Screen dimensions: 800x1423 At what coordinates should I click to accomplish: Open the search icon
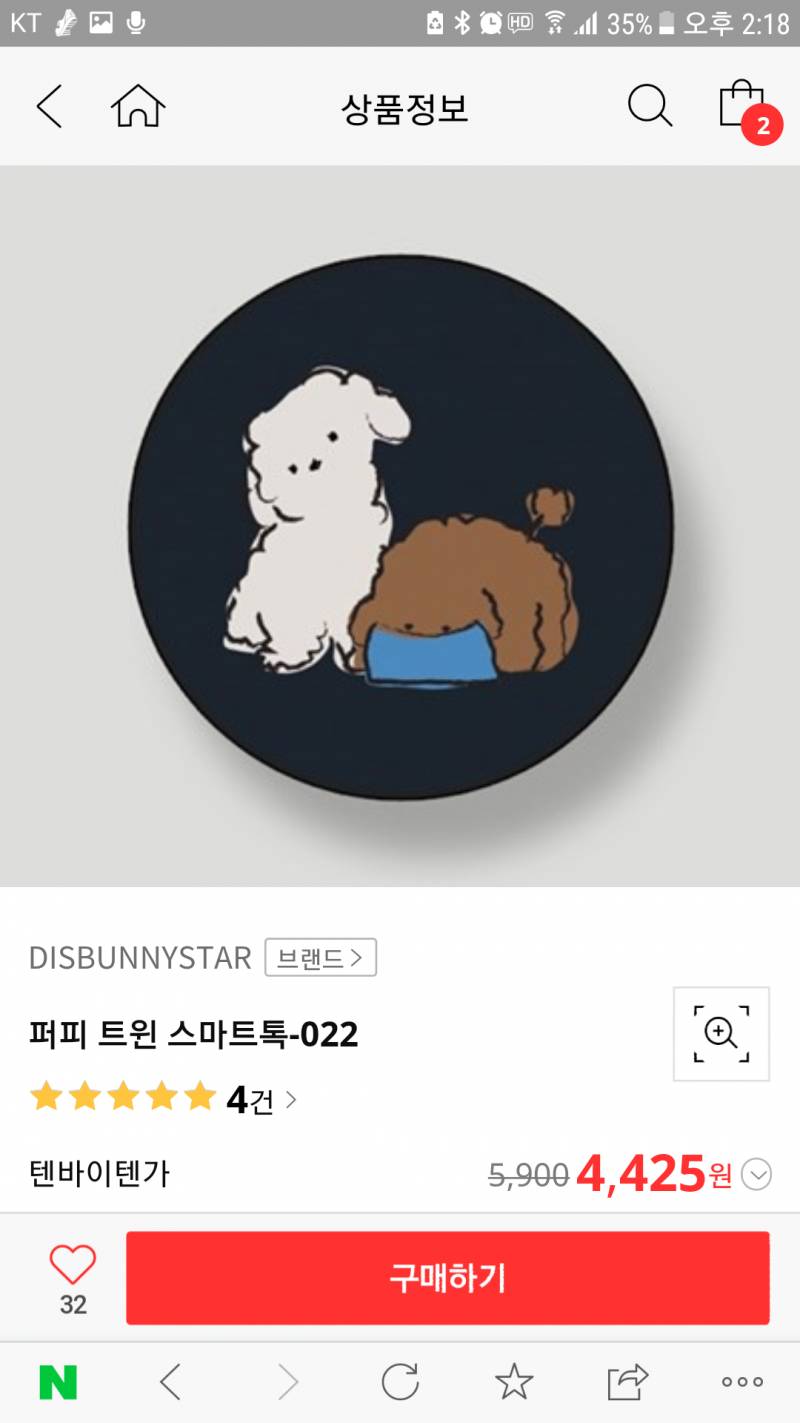click(650, 106)
